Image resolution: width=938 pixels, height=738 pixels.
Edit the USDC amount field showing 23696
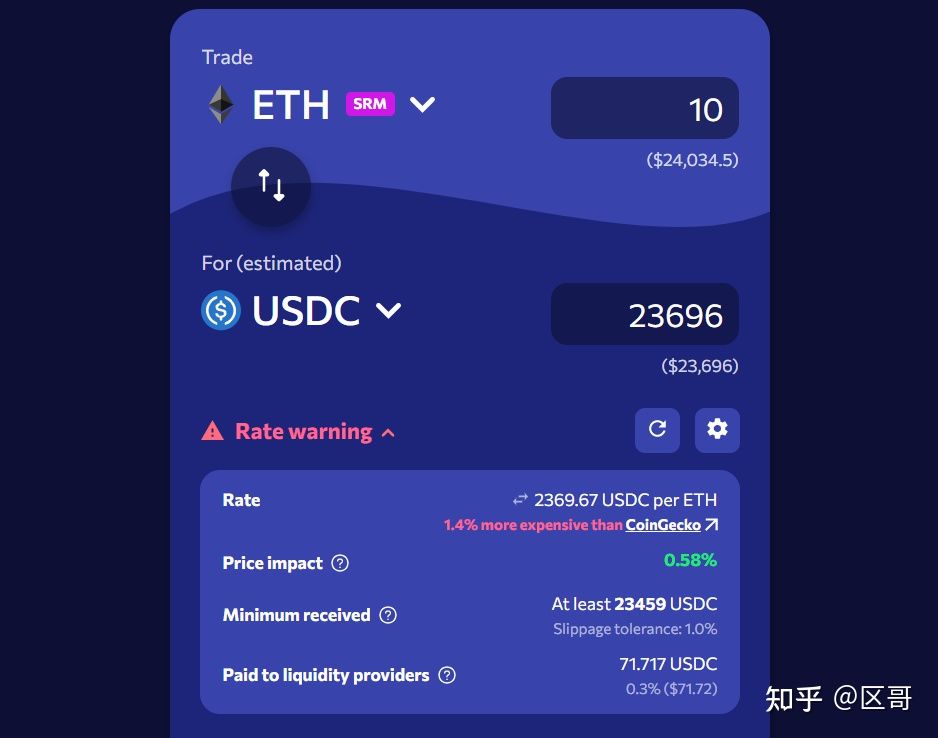coord(645,315)
